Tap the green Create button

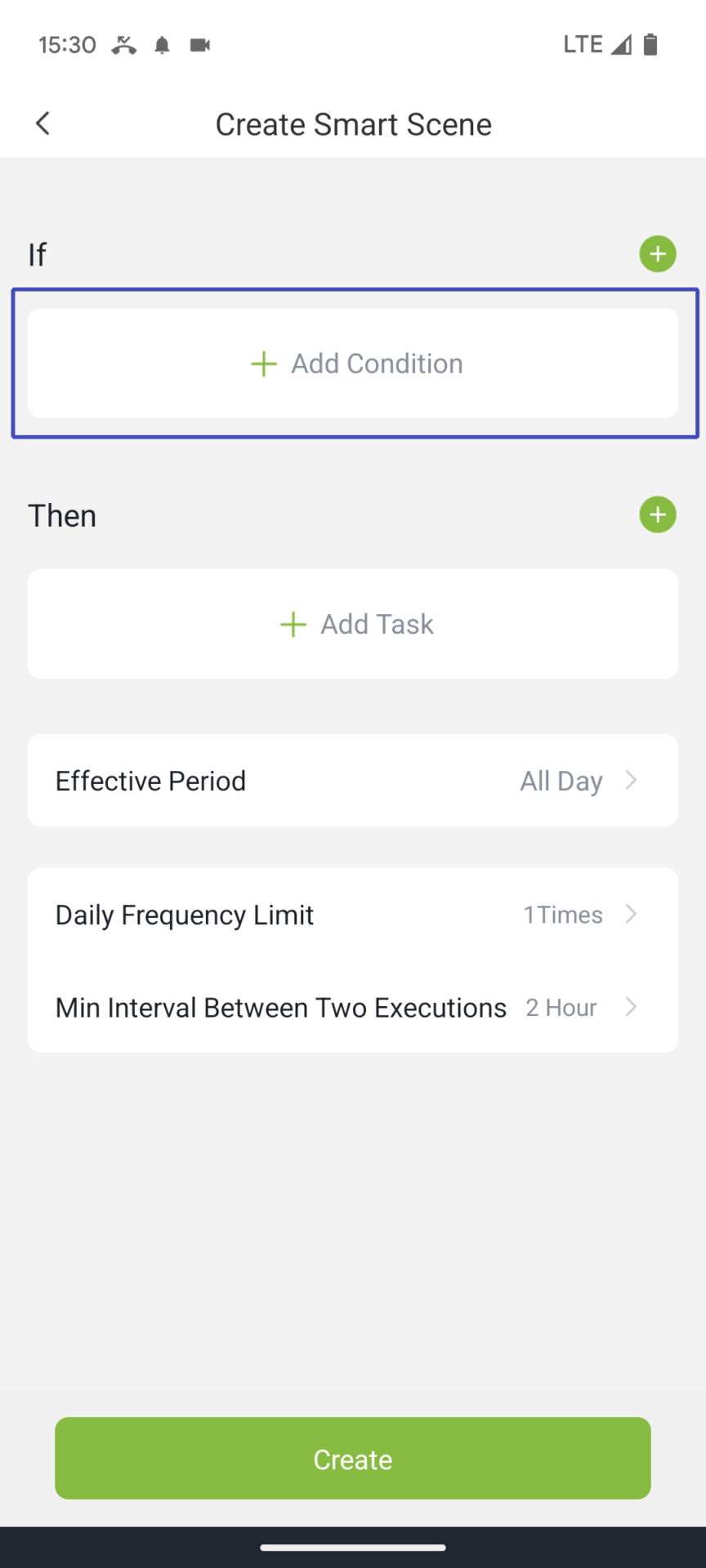(x=353, y=1459)
